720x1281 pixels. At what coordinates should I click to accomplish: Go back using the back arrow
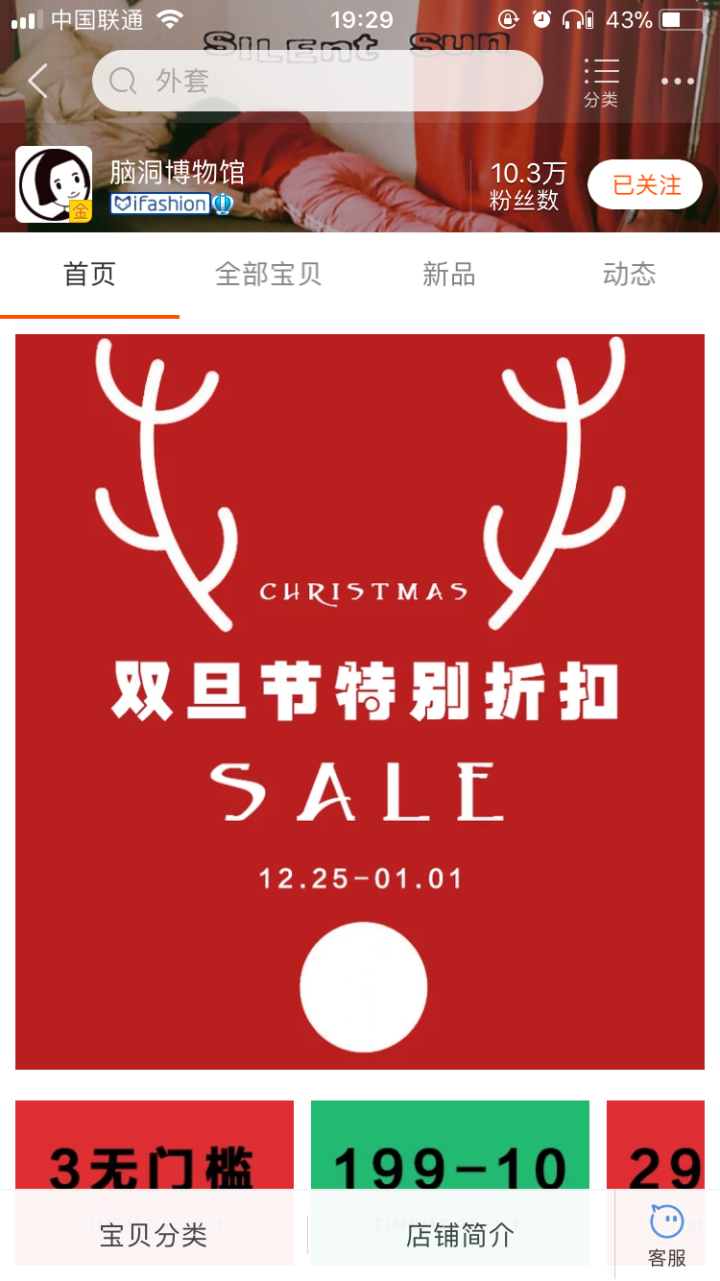click(x=38, y=81)
